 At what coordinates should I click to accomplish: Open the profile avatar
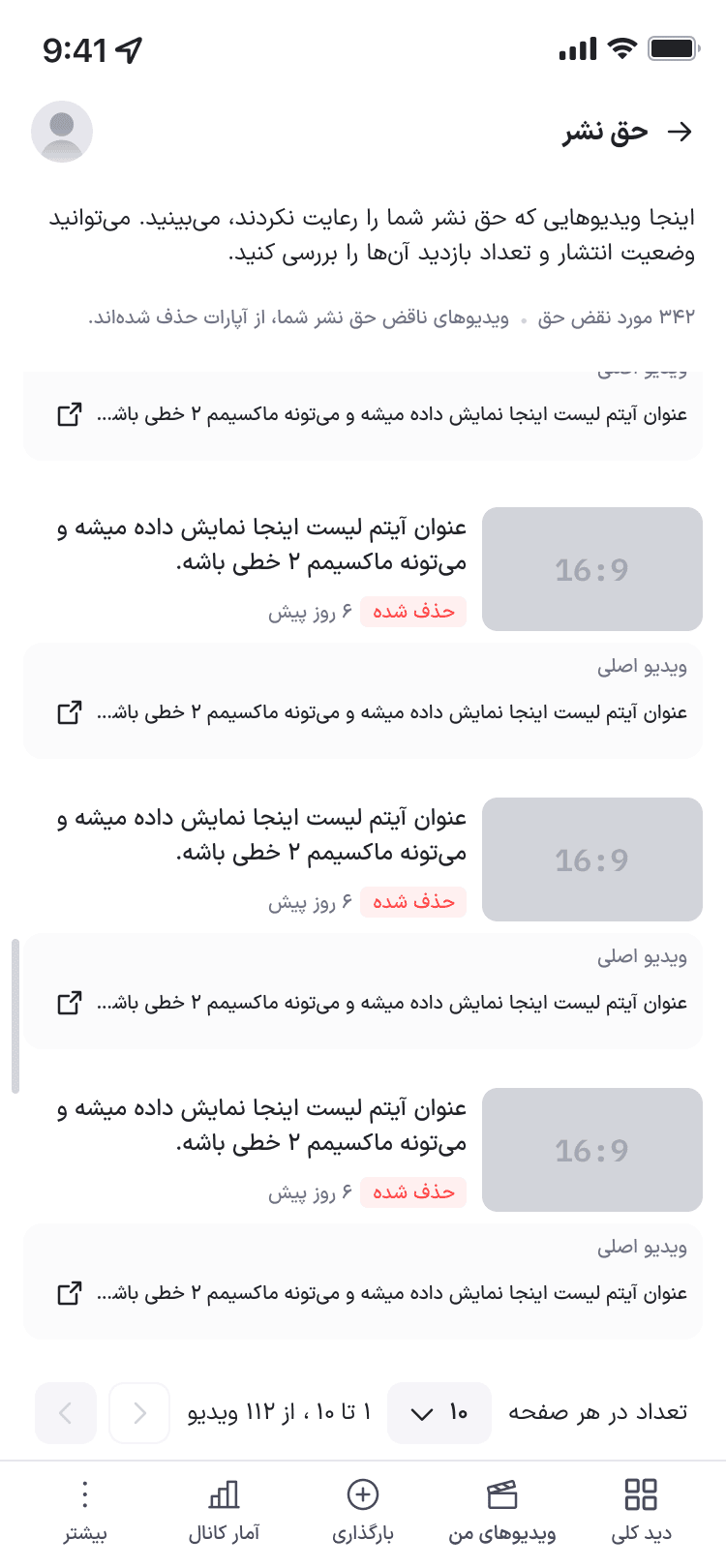tap(62, 132)
